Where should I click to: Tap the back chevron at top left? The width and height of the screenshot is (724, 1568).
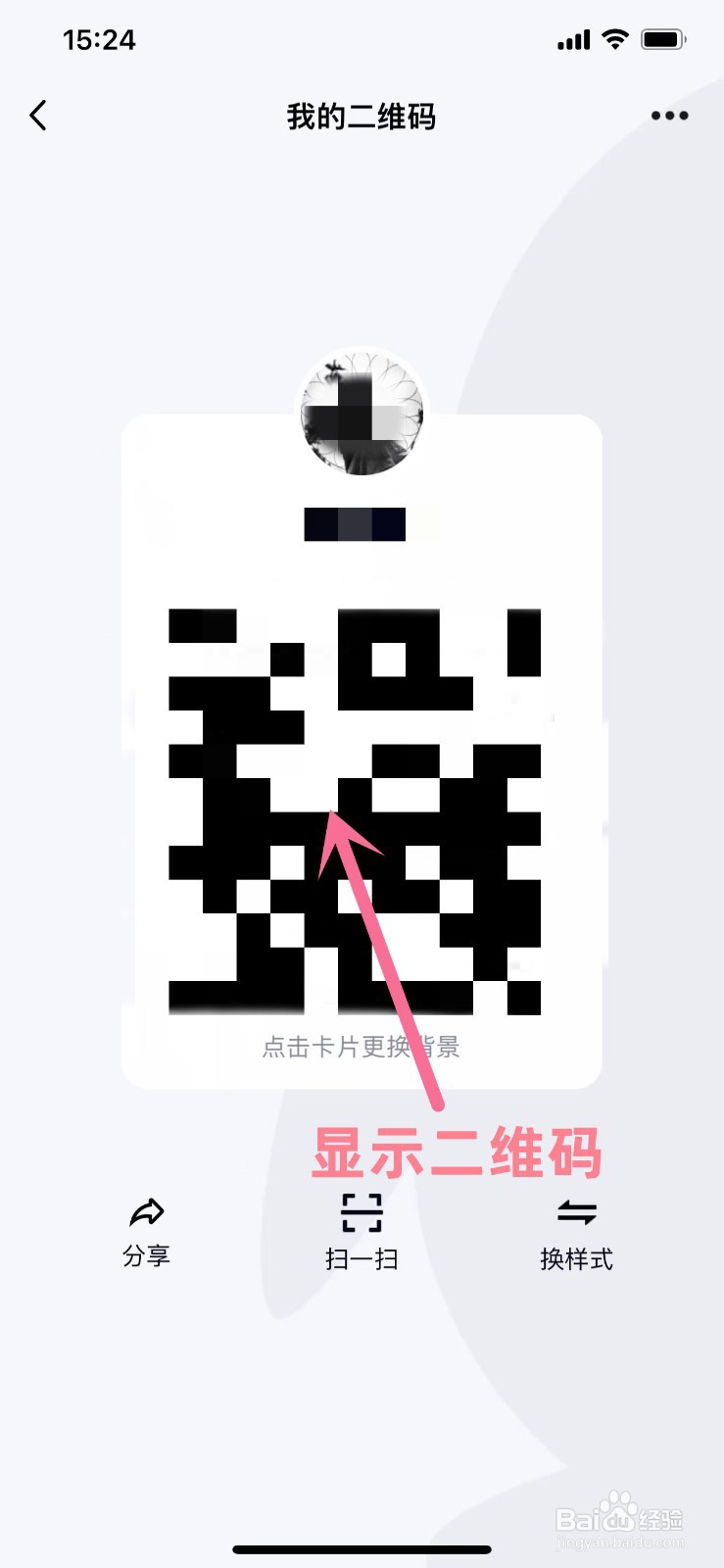(x=37, y=115)
